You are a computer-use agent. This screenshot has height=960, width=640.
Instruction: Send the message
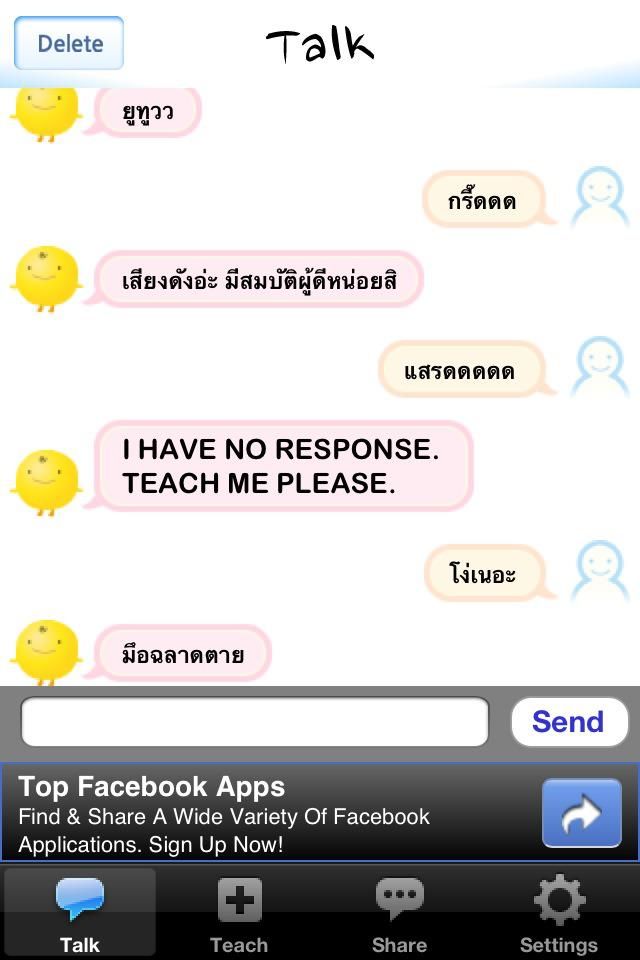(x=568, y=722)
